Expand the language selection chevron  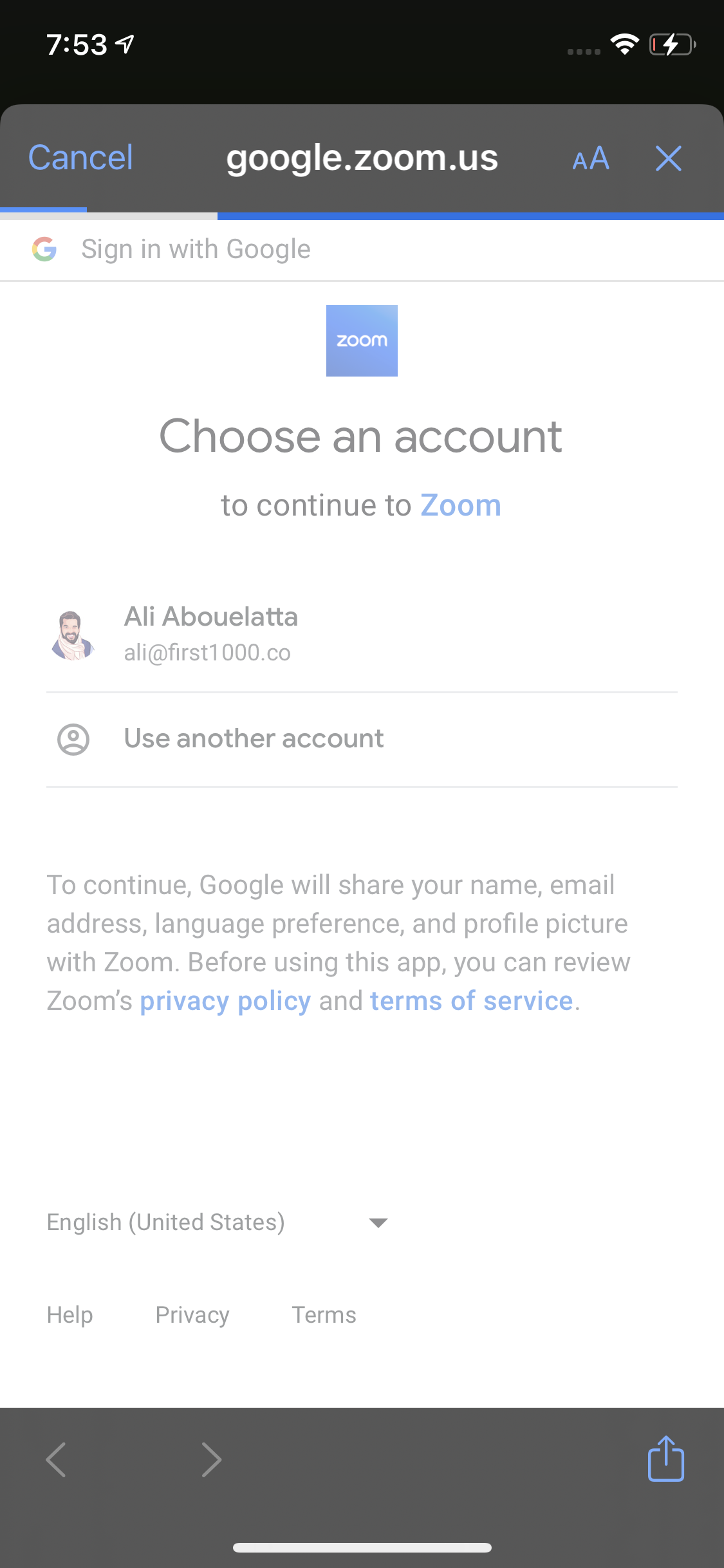click(x=378, y=1221)
